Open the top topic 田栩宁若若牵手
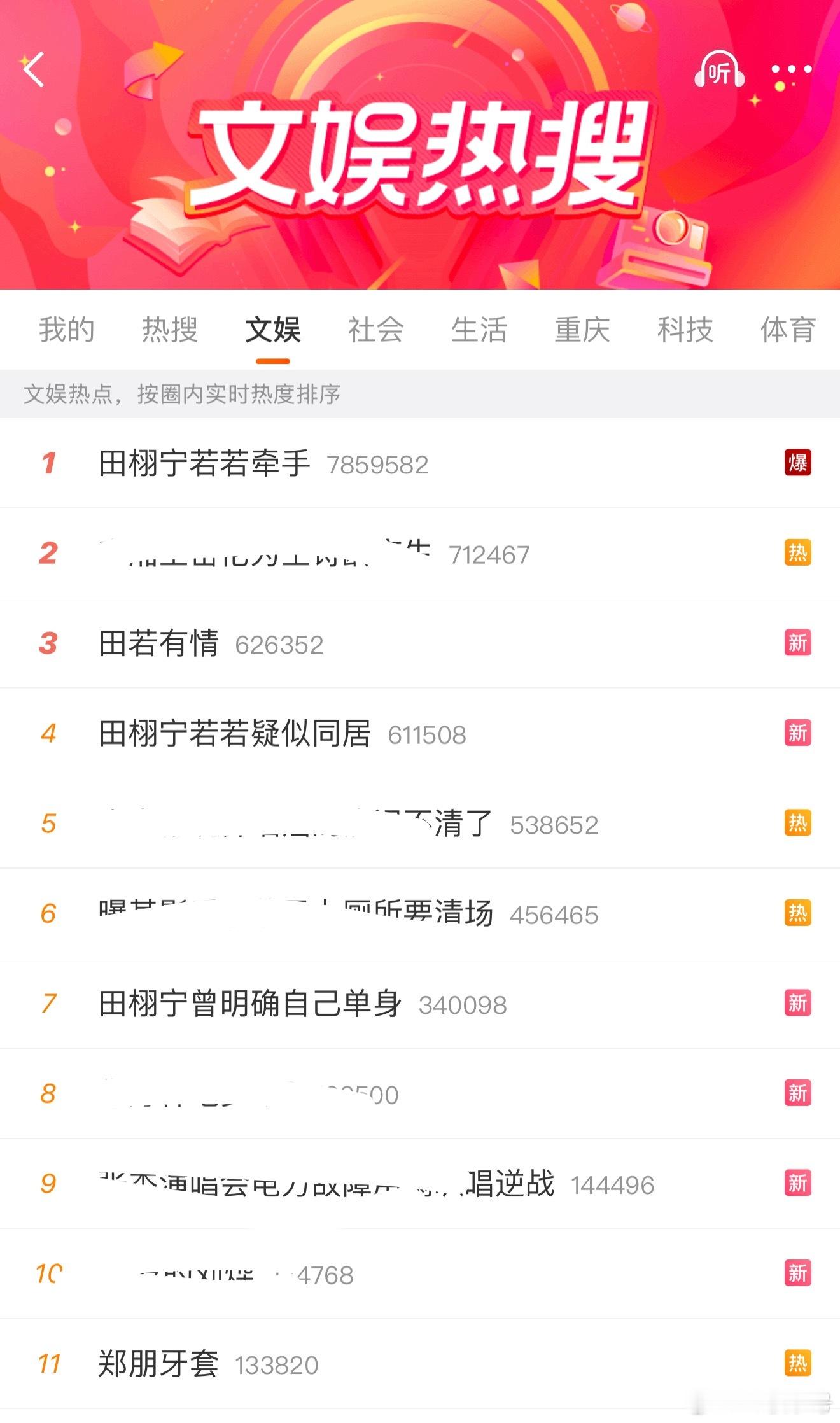 pyautogui.click(x=205, y=463)
